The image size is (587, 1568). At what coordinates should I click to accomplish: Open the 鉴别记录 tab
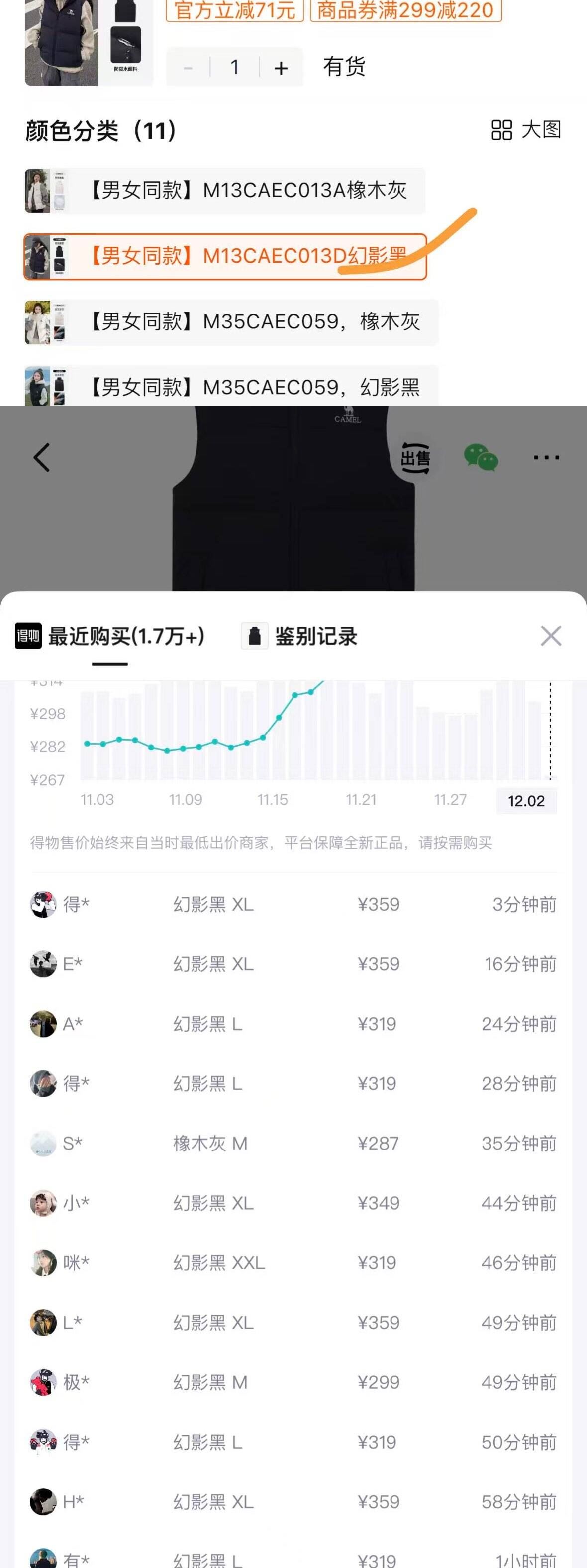coord(299,636)
